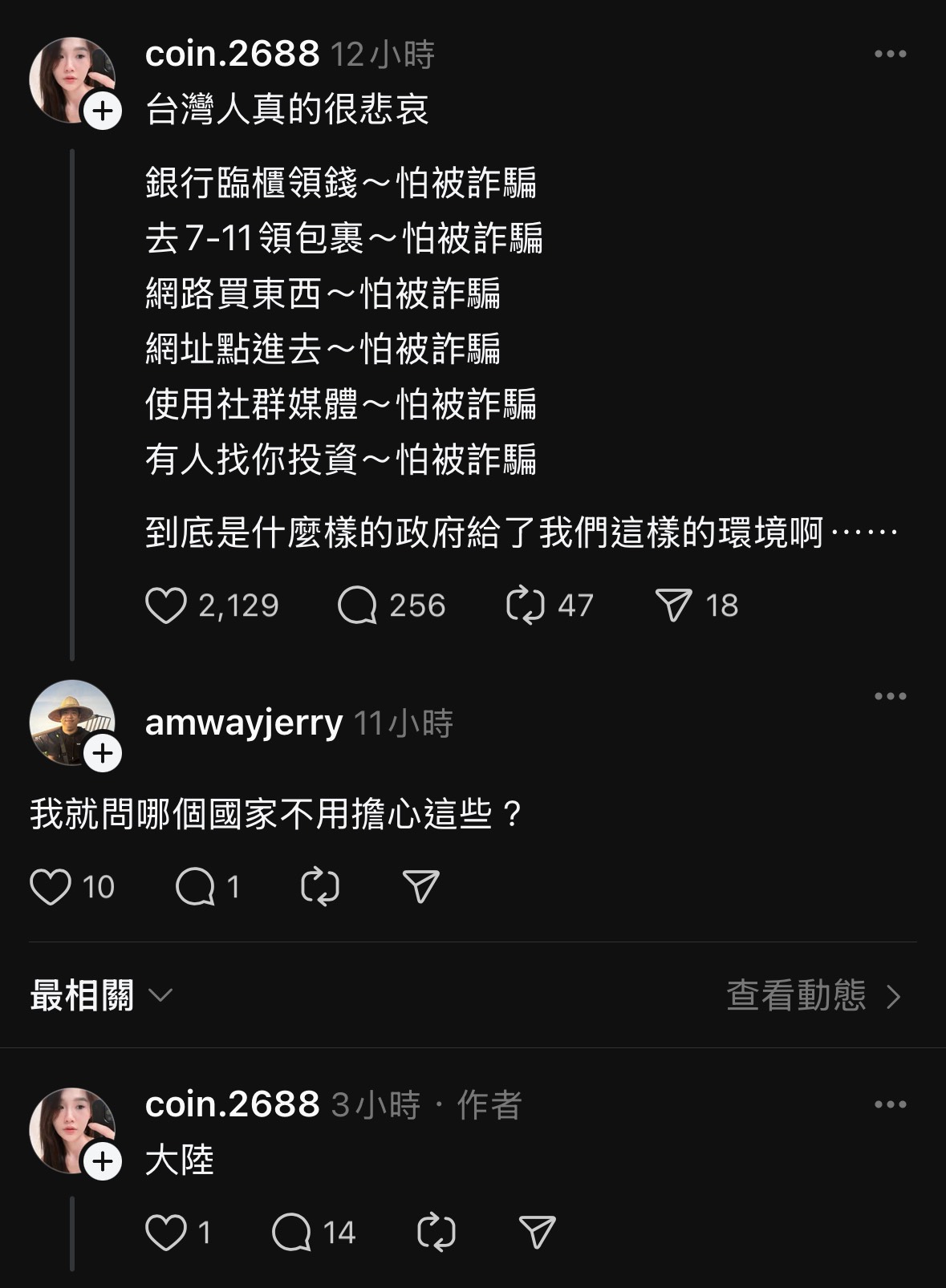Repost the 大陸 reply
Image resolution: width=946 pixels, height=1288 pixels.
(x=436, y=1233)
